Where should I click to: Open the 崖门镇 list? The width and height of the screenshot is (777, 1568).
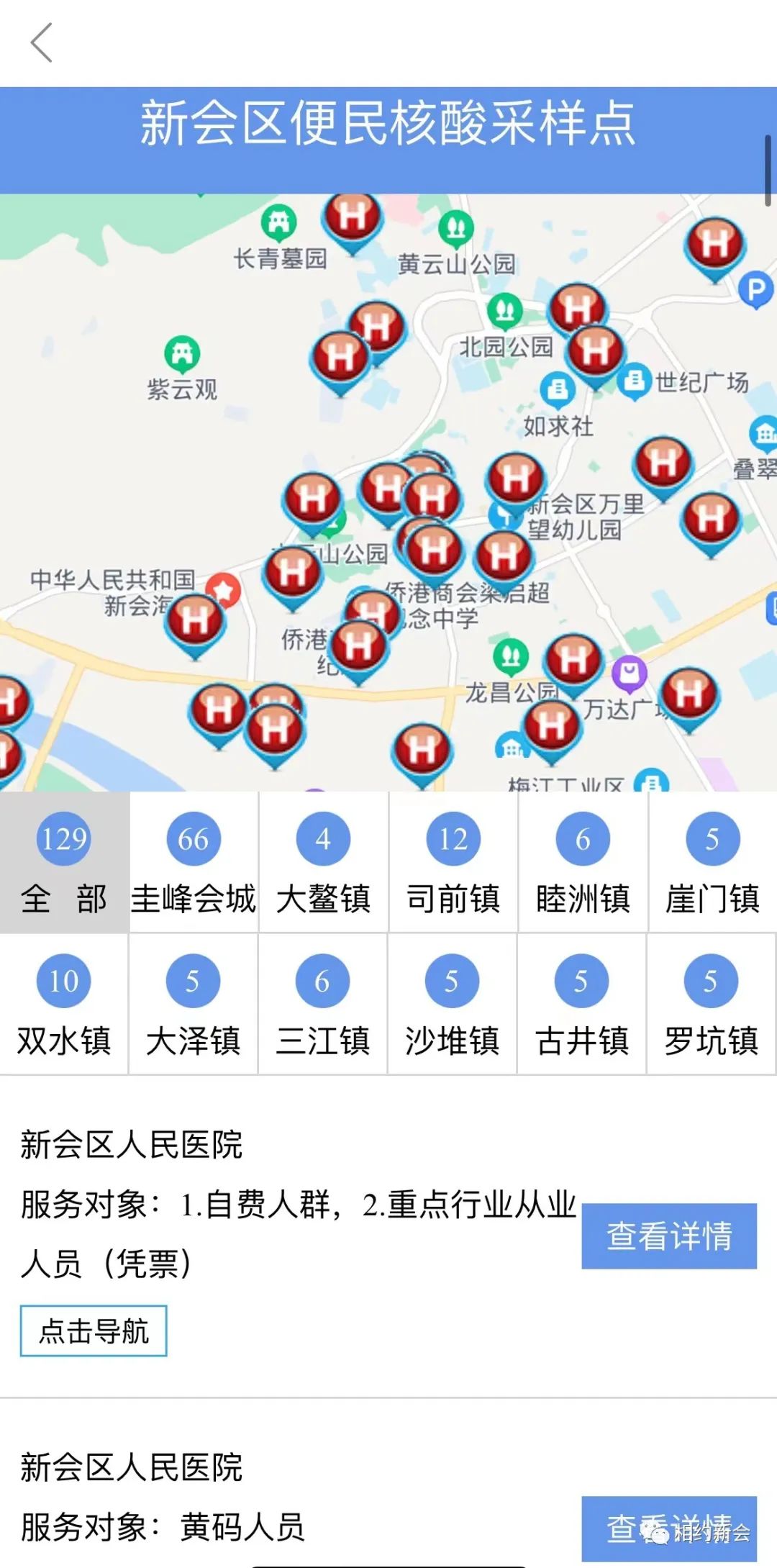tap(712, 862)
